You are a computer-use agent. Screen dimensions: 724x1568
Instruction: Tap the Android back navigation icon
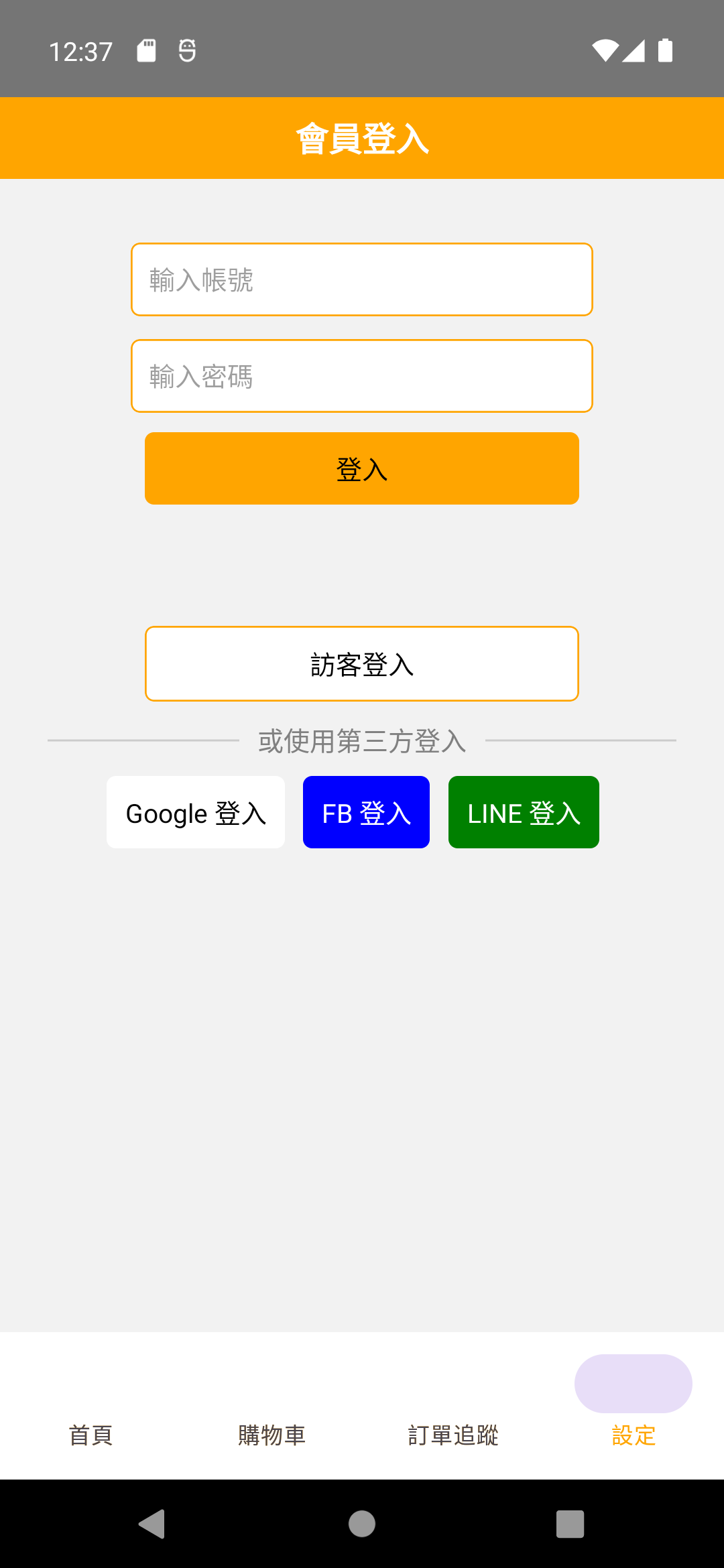pyautogui.click(x=153, y=1523)
